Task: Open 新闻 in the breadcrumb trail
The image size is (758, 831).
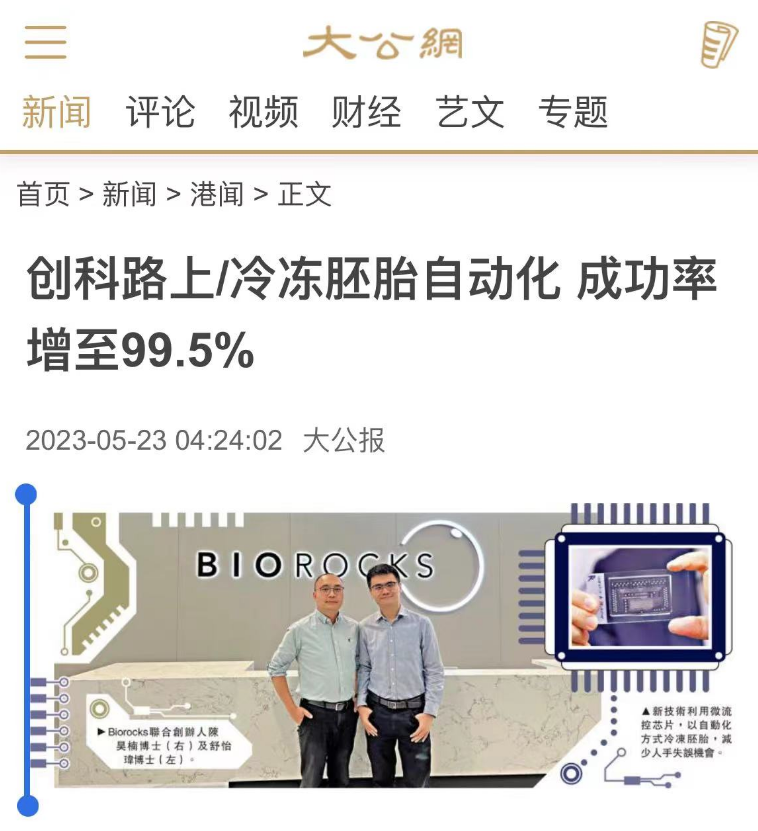Action: pyautogui.click(x=130, y=194)
